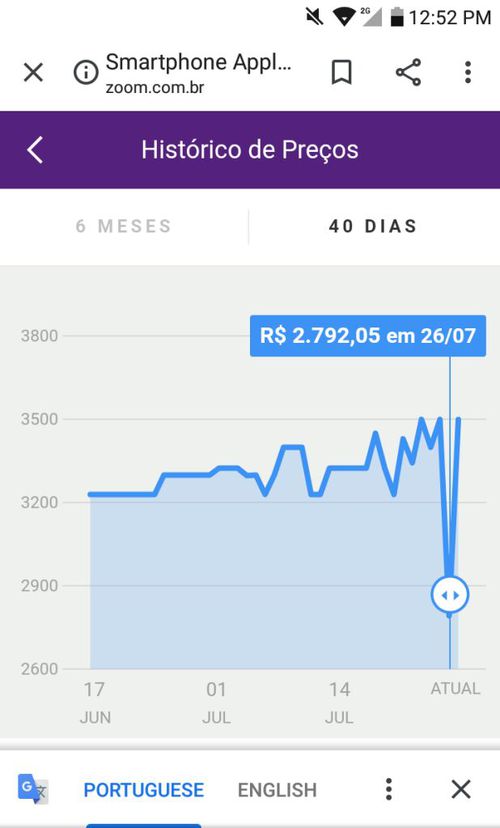
Task: Show page in Portuguese
Action: (x=144, y=790)
